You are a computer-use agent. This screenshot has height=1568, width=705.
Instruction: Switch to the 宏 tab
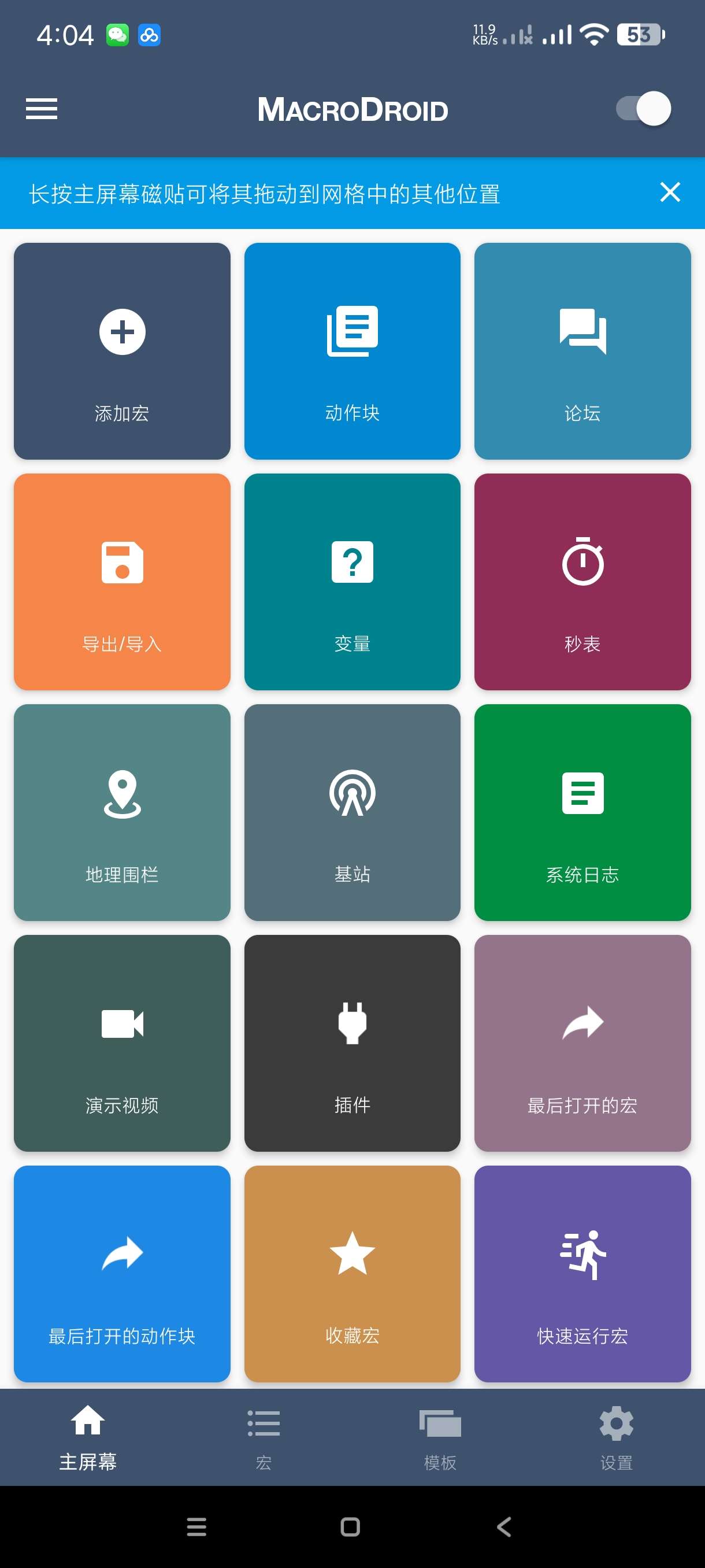point(264,1437)
